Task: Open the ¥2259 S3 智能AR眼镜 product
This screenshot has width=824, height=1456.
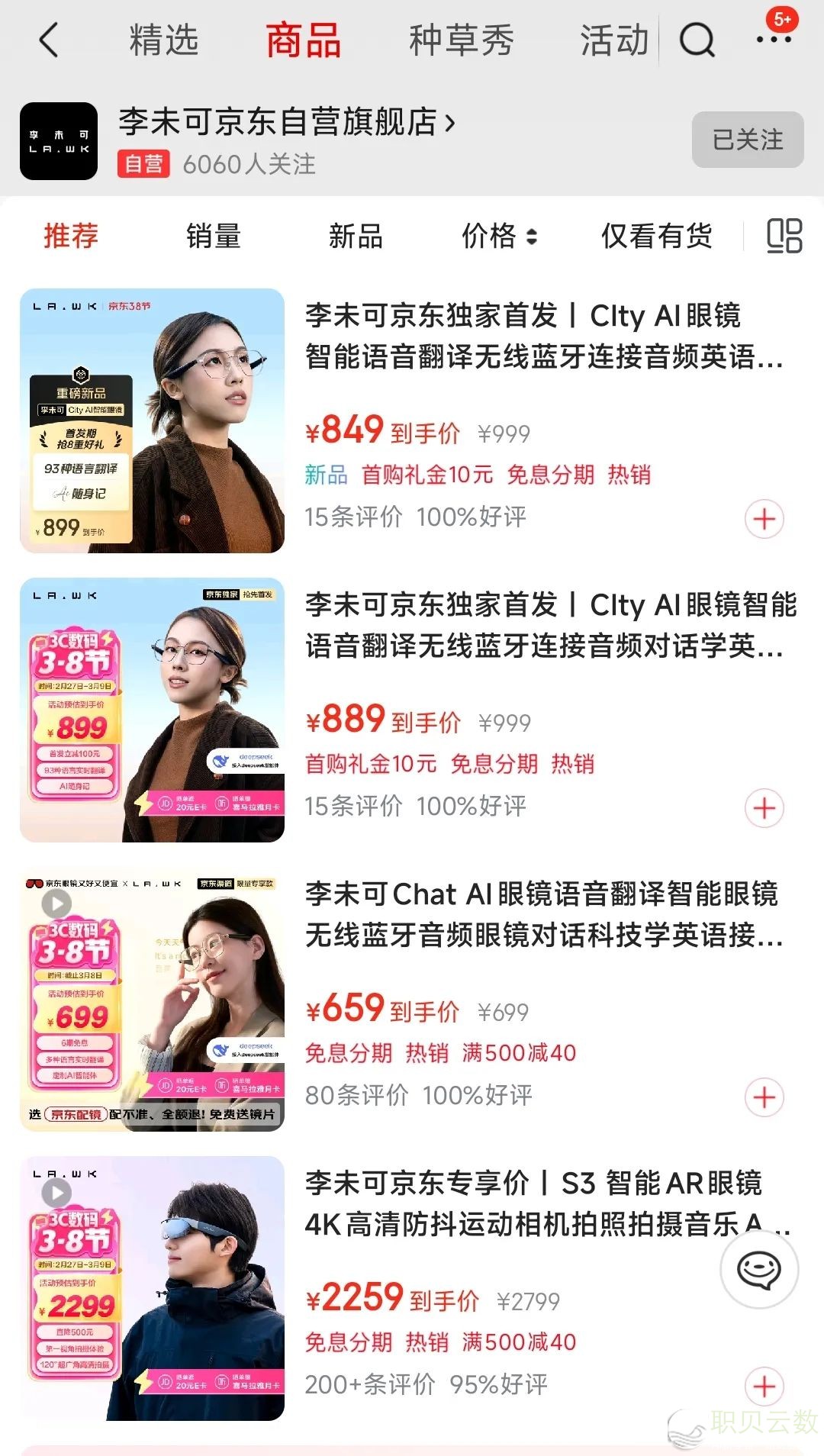Action: click(x=534, y=1203)
